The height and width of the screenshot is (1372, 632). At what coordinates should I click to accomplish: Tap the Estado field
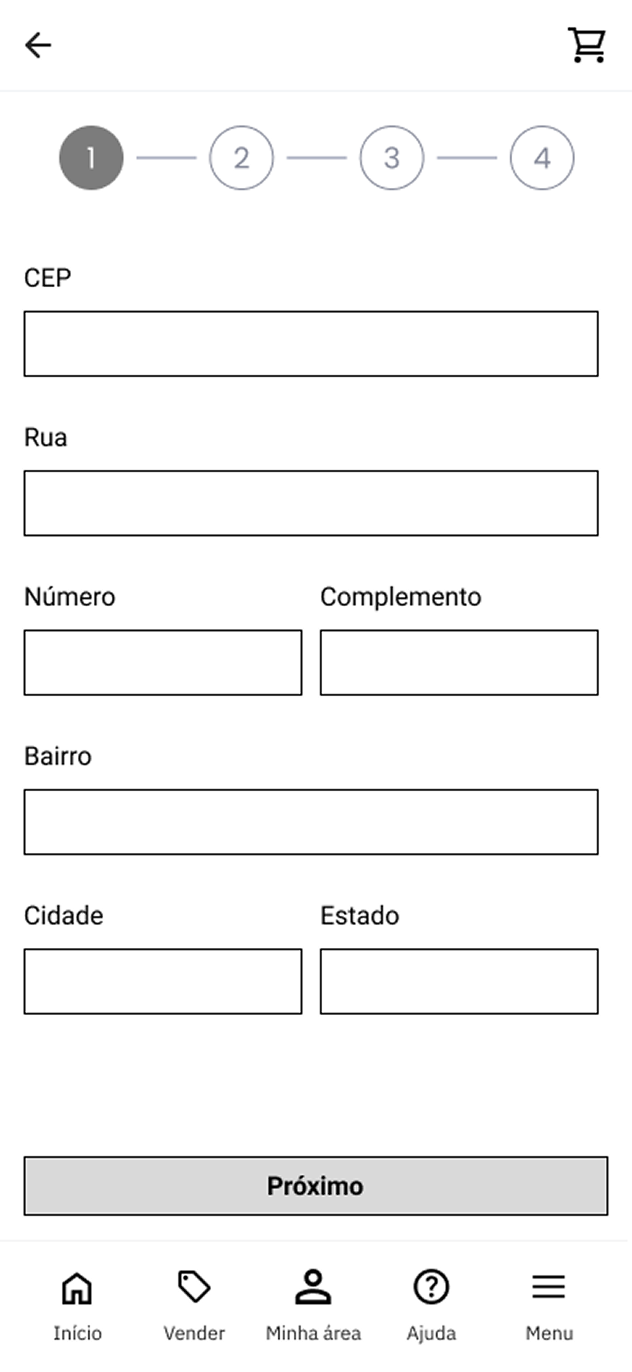pyautogui.click(x=459, y=981)
